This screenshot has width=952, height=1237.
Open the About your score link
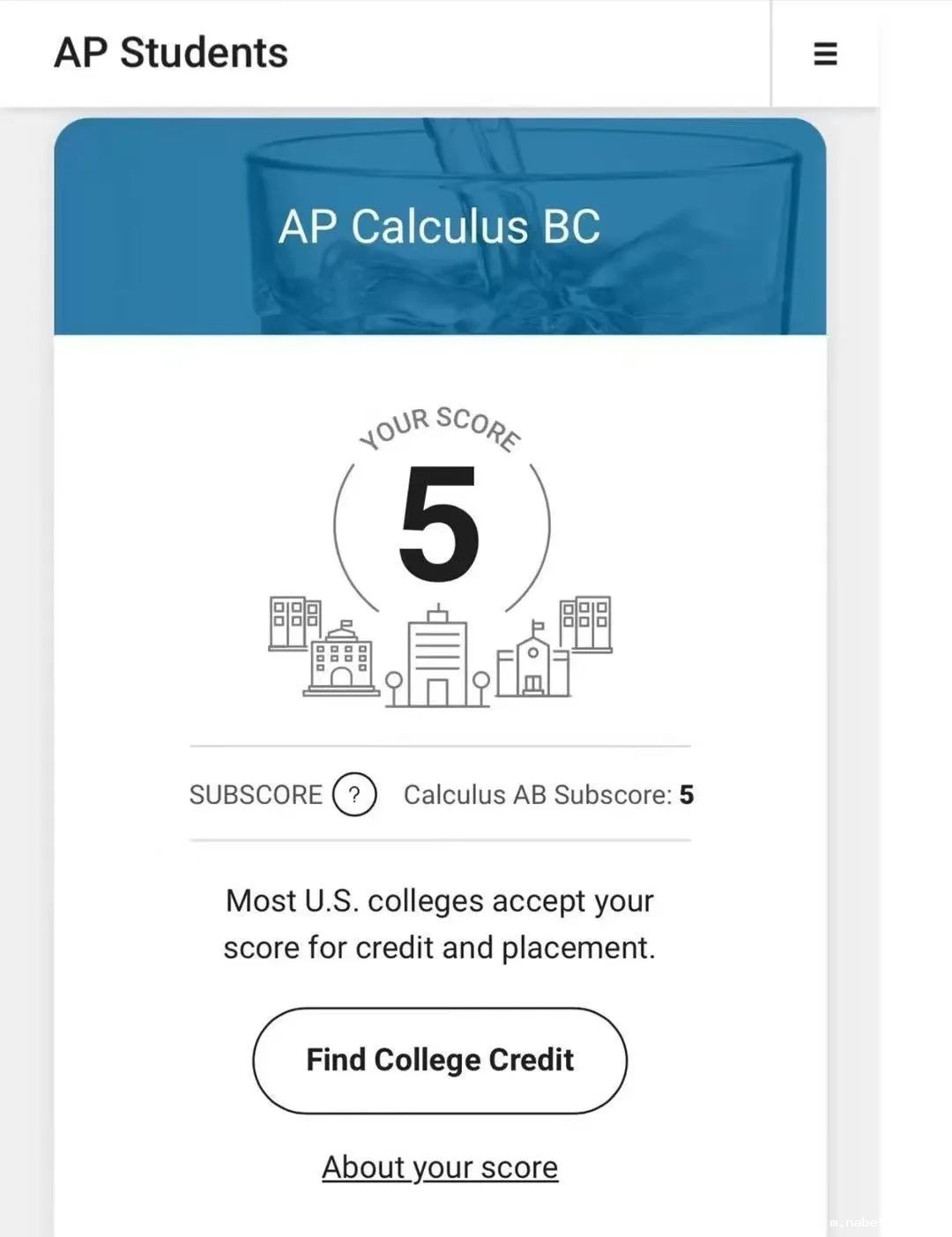[440, 1167]
